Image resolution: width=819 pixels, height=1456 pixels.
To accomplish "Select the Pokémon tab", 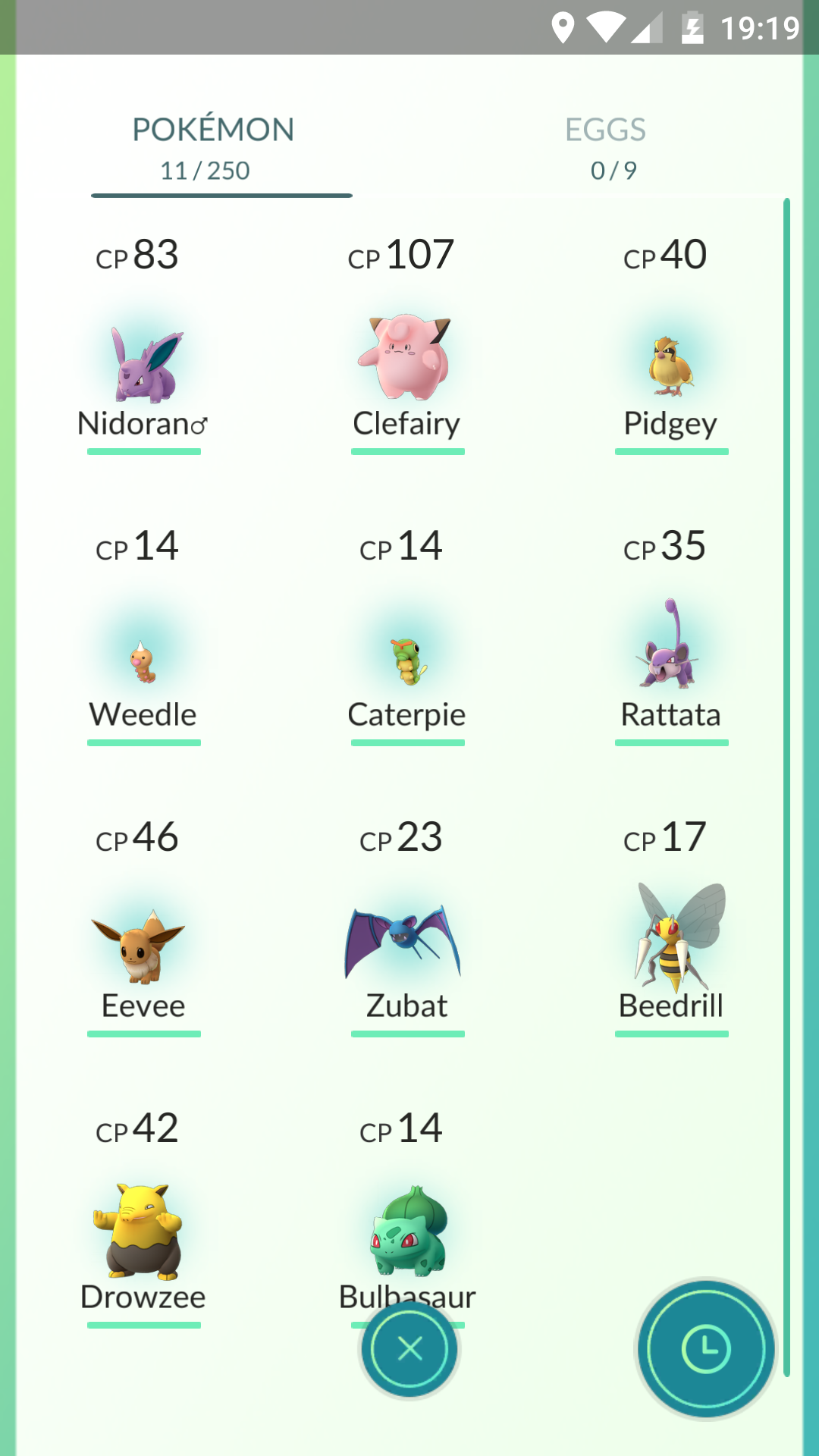I will coord(214,148).
